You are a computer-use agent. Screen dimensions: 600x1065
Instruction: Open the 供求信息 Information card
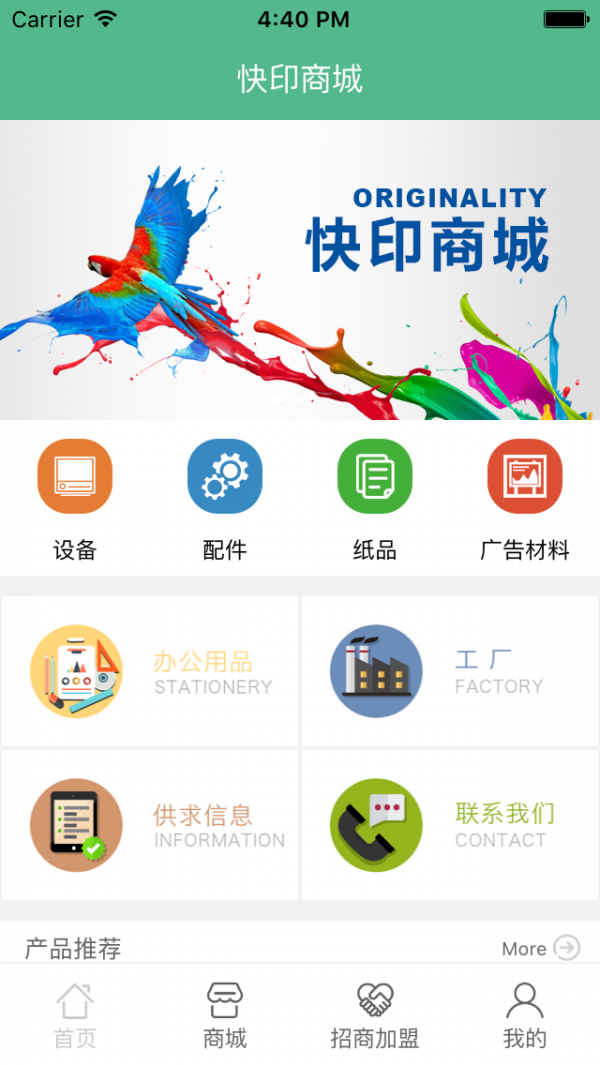[150, 825]
